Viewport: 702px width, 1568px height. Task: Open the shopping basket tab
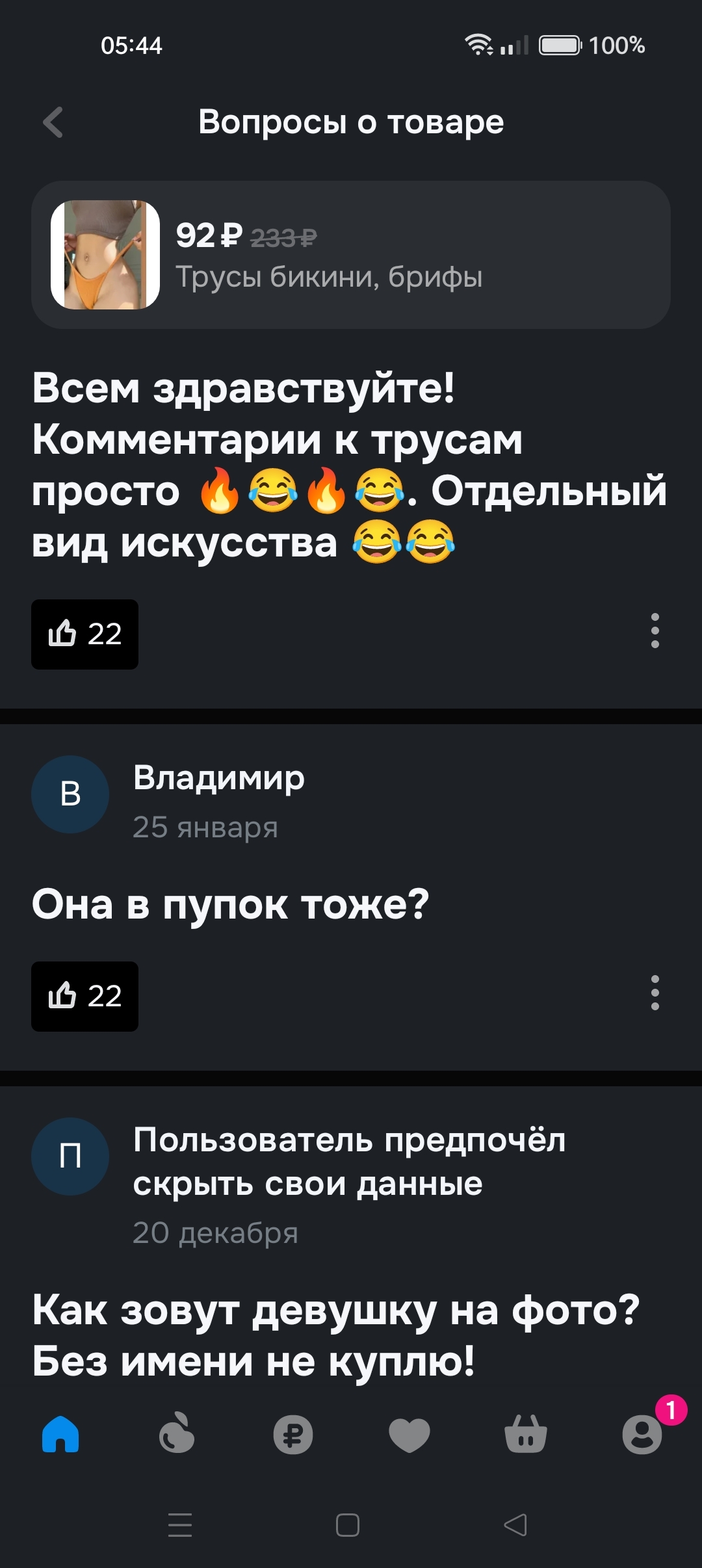coord(526,1434)
